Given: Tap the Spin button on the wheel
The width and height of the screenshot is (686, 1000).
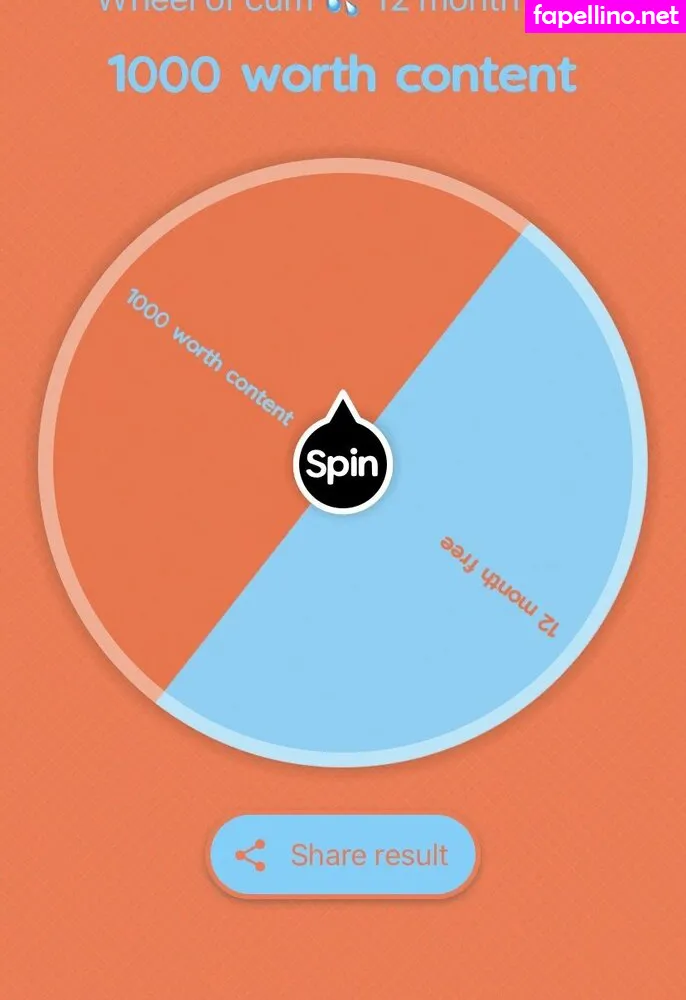Looking at the screenshot, I should [343, 464].
